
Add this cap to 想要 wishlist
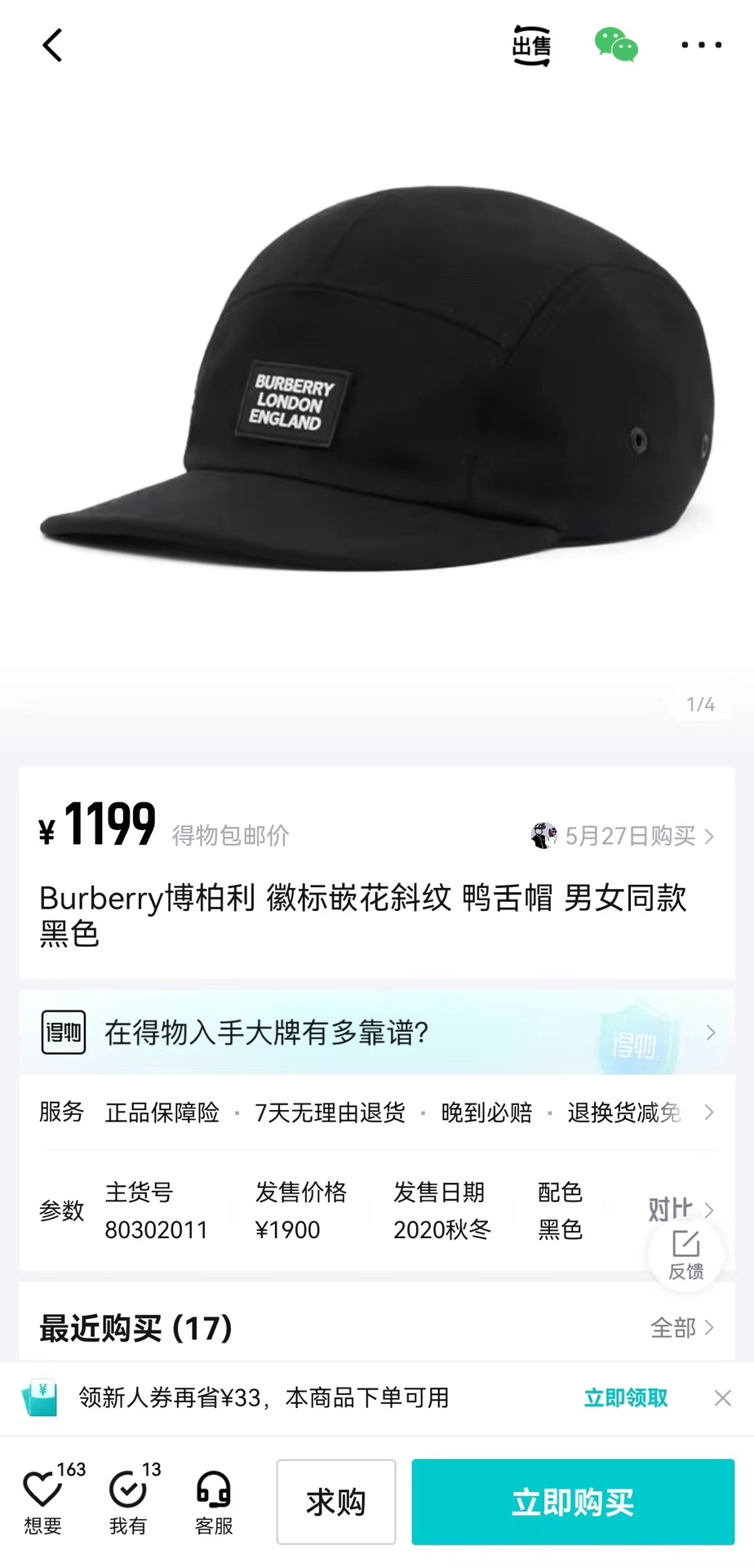coord(44,1502)
